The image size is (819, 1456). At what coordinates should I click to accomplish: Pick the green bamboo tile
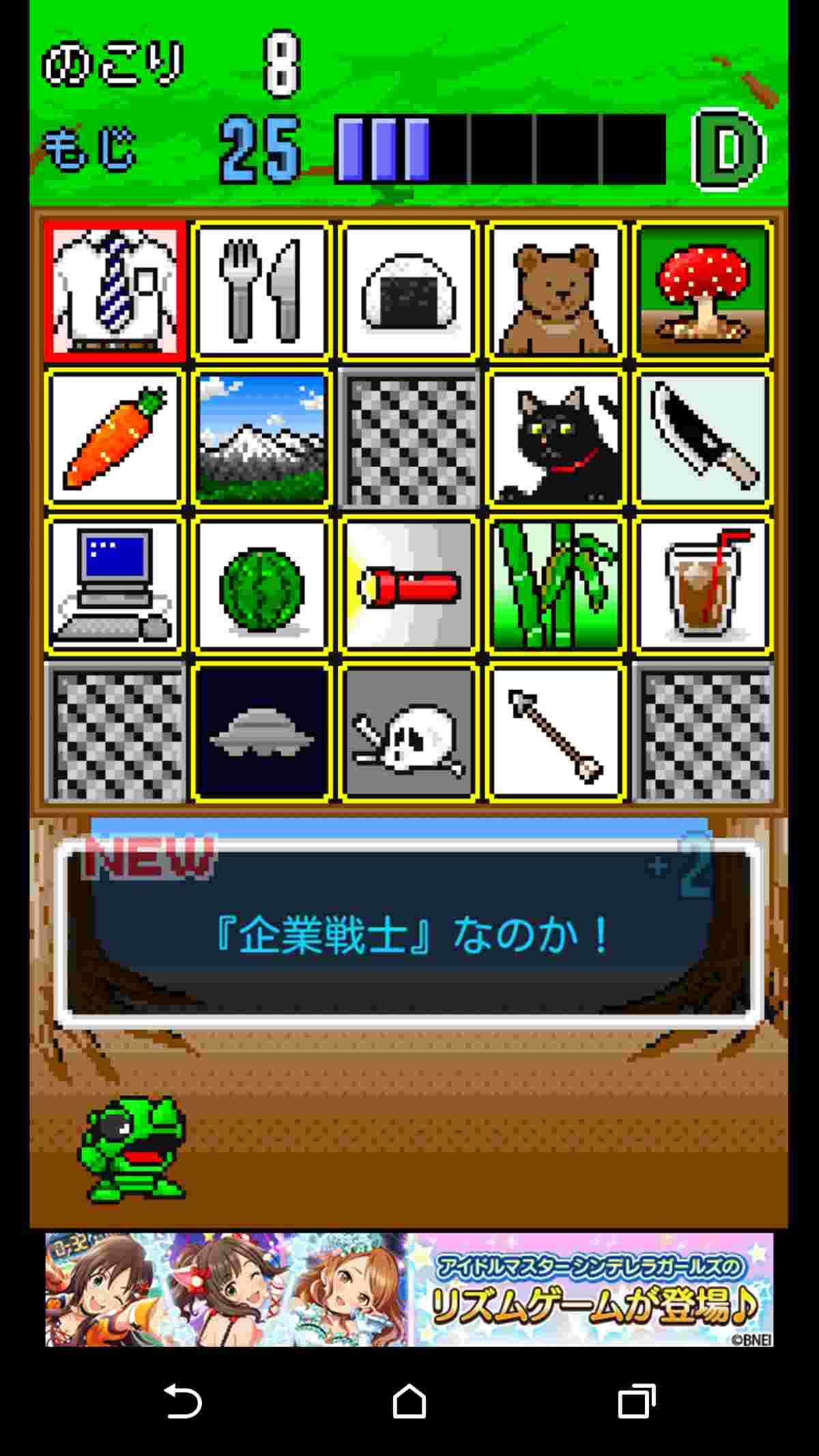pos(556,585)
